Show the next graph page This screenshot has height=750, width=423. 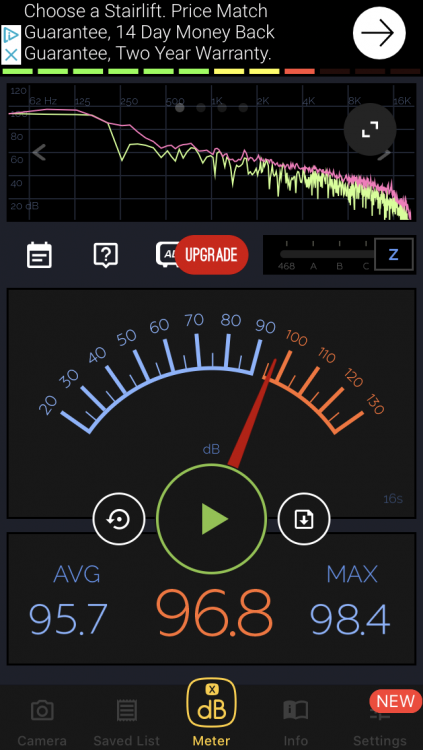pos(386,153)
